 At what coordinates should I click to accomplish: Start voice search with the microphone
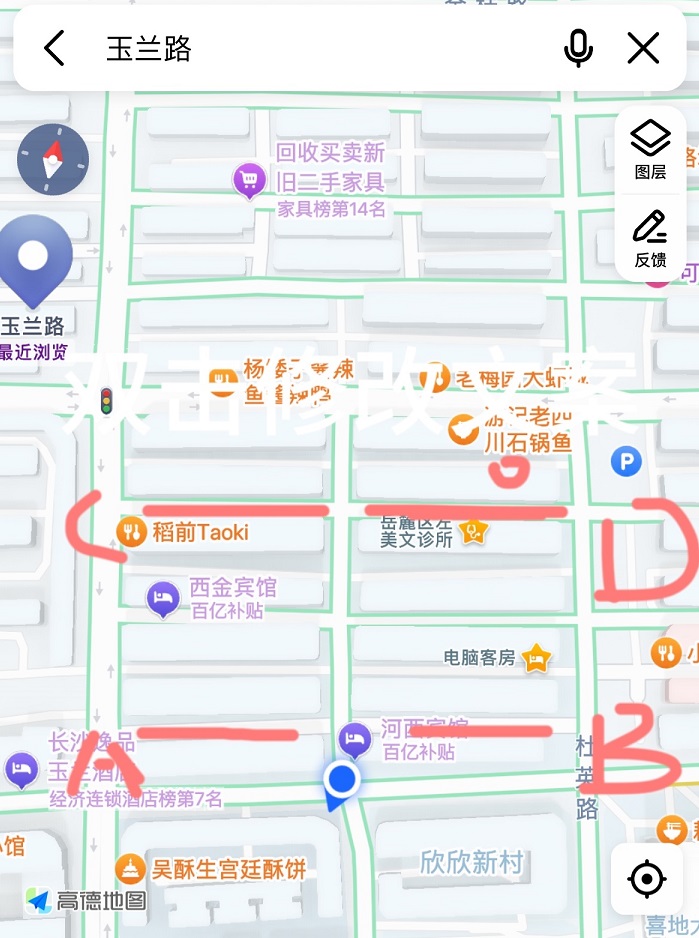(x=578, y=48)
